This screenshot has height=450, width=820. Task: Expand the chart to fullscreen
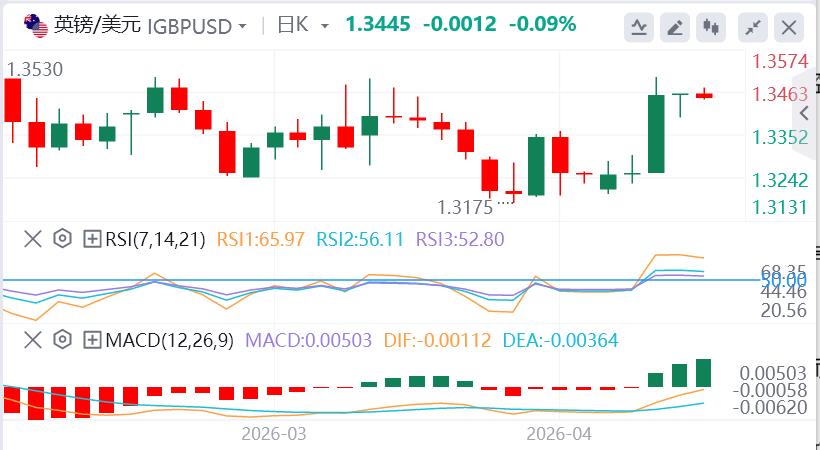click(x=755, y=27)
